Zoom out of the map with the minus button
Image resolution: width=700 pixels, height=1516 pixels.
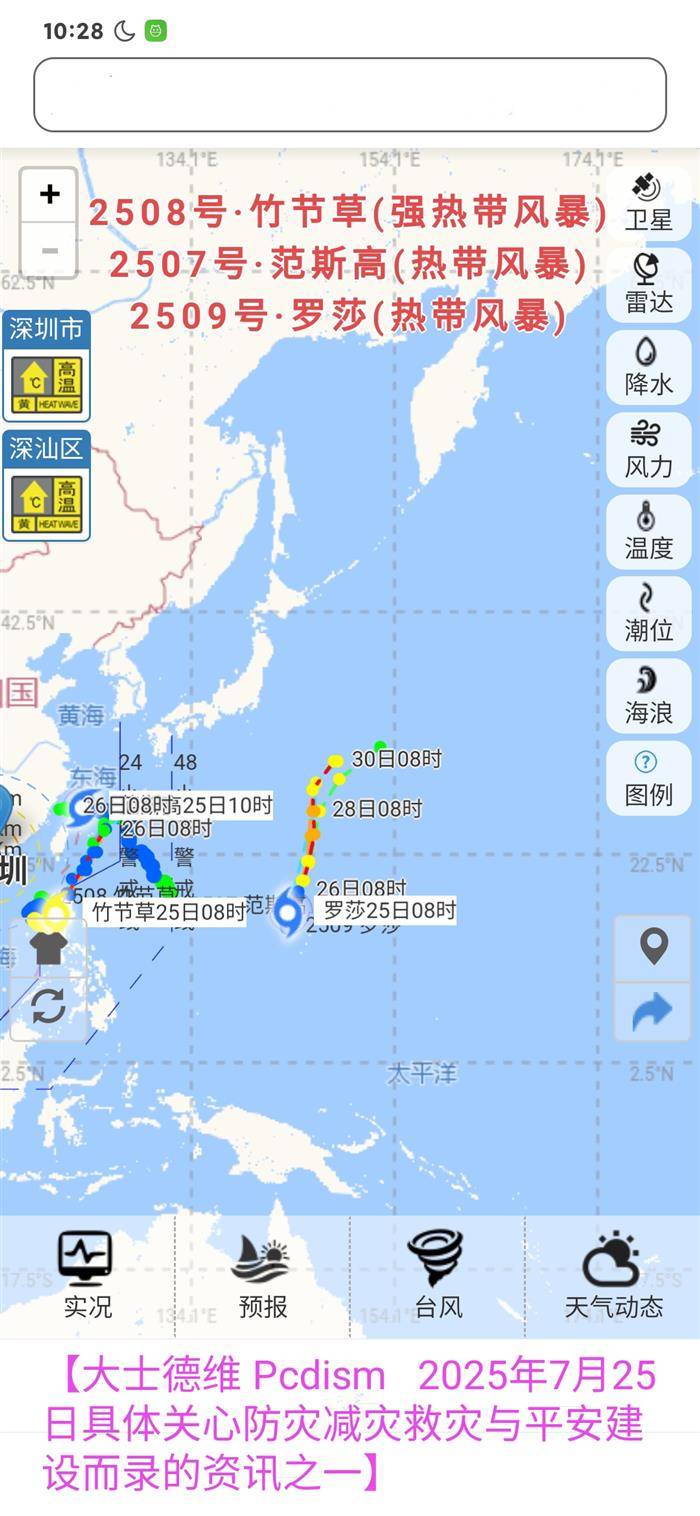[49, 250]
